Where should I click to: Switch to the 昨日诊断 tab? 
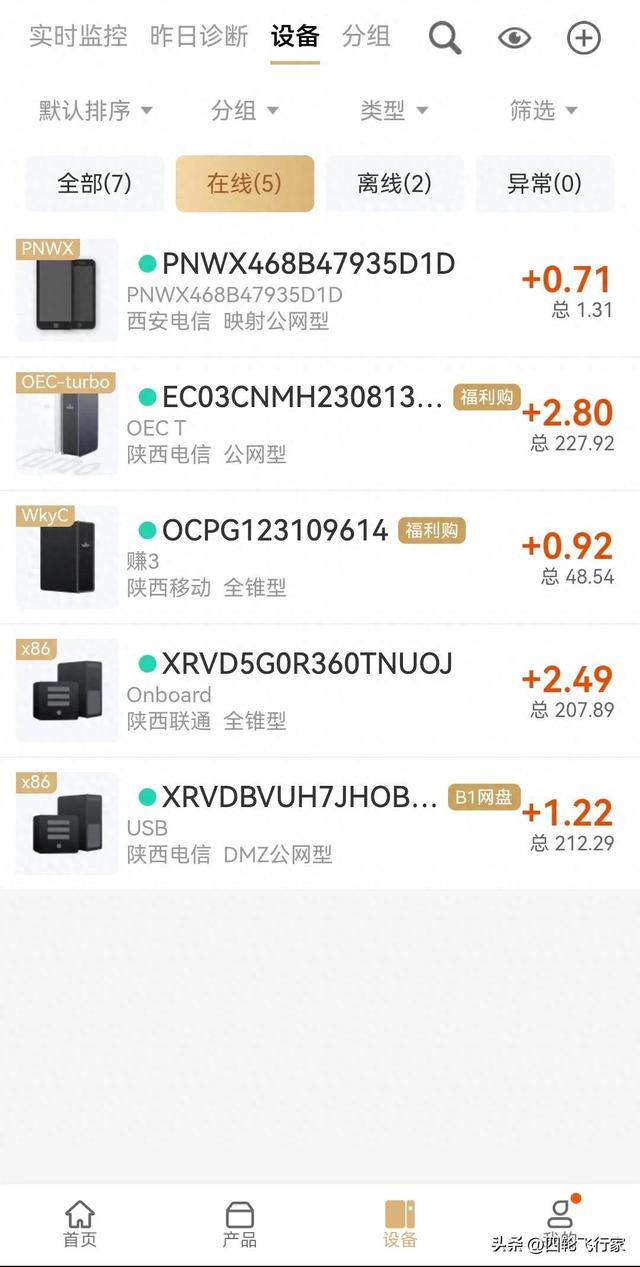point(199,37)
